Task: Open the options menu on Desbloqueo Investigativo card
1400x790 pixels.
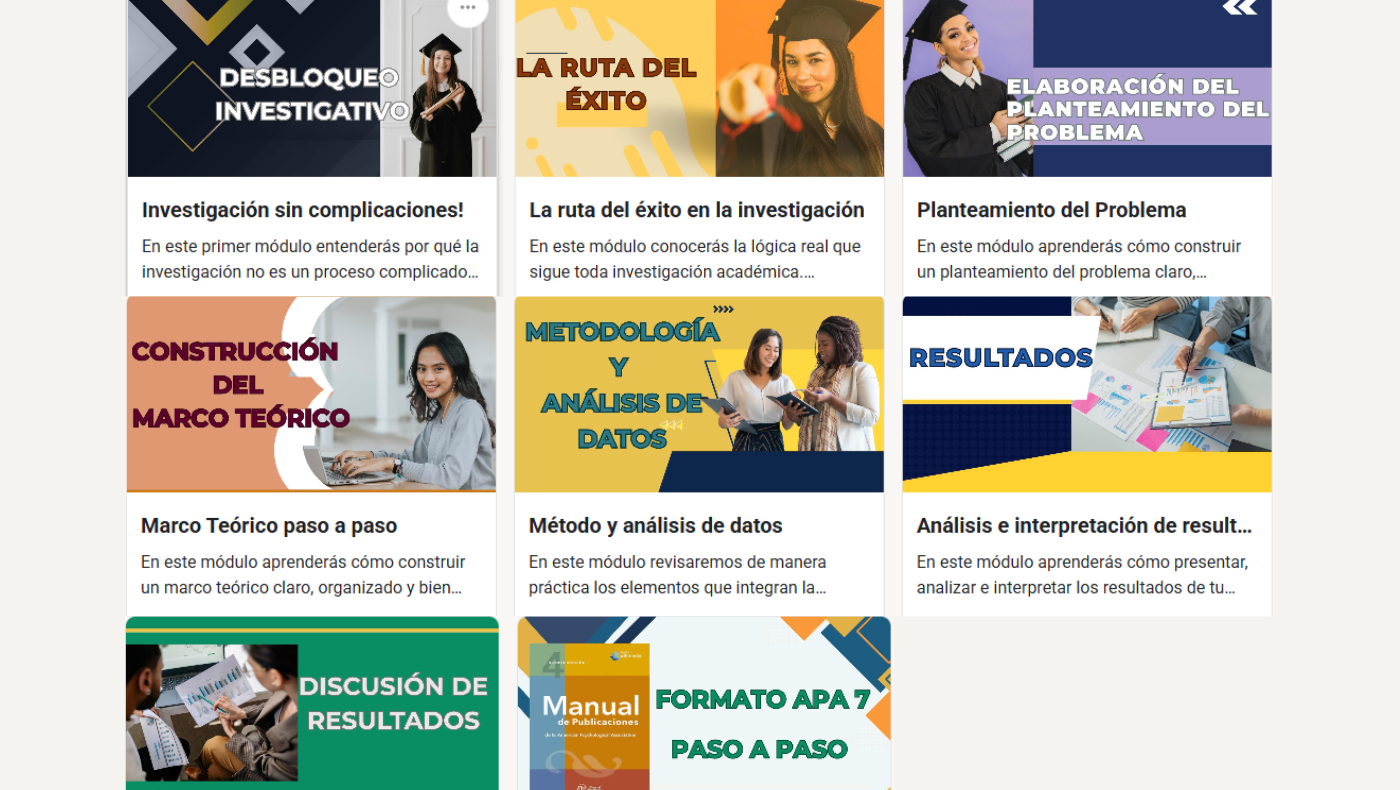Action: click(467, 9)
